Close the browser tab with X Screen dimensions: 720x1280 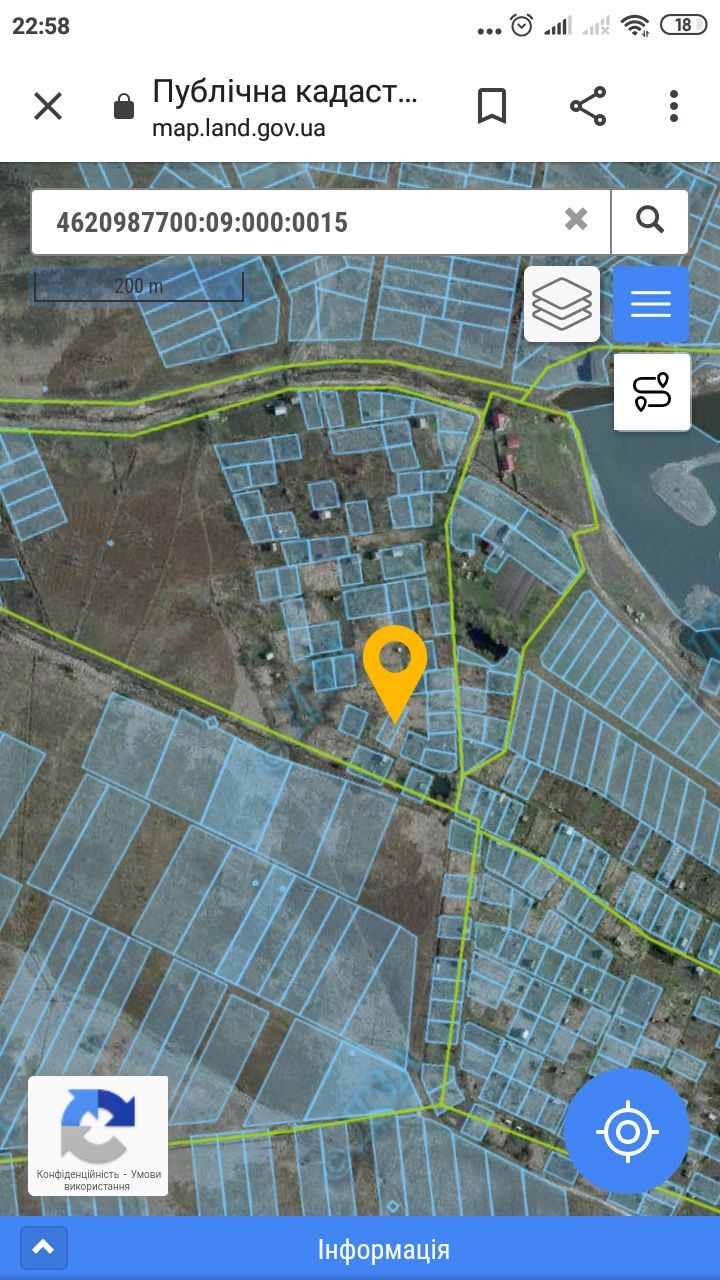pos(47,106)
